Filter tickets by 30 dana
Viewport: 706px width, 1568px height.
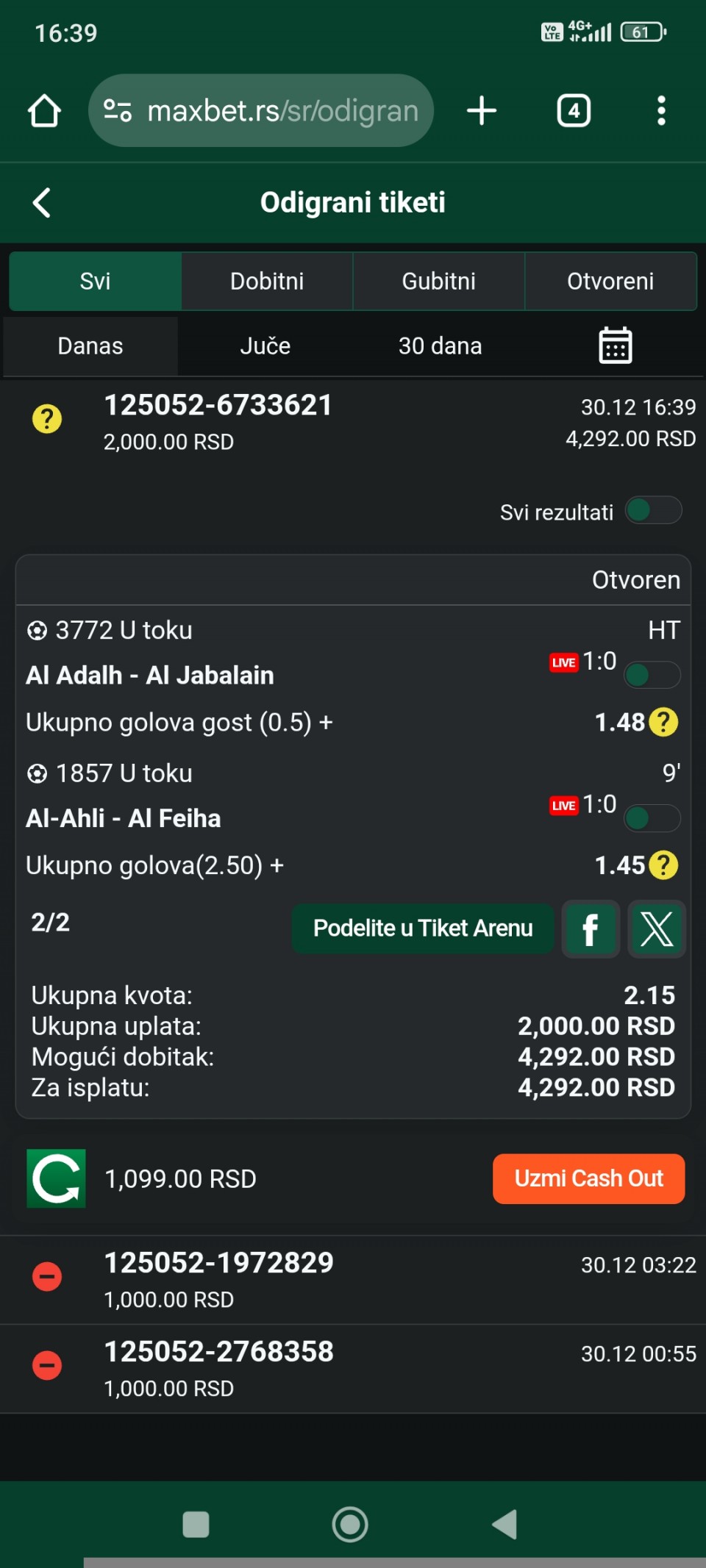[440, 346]
